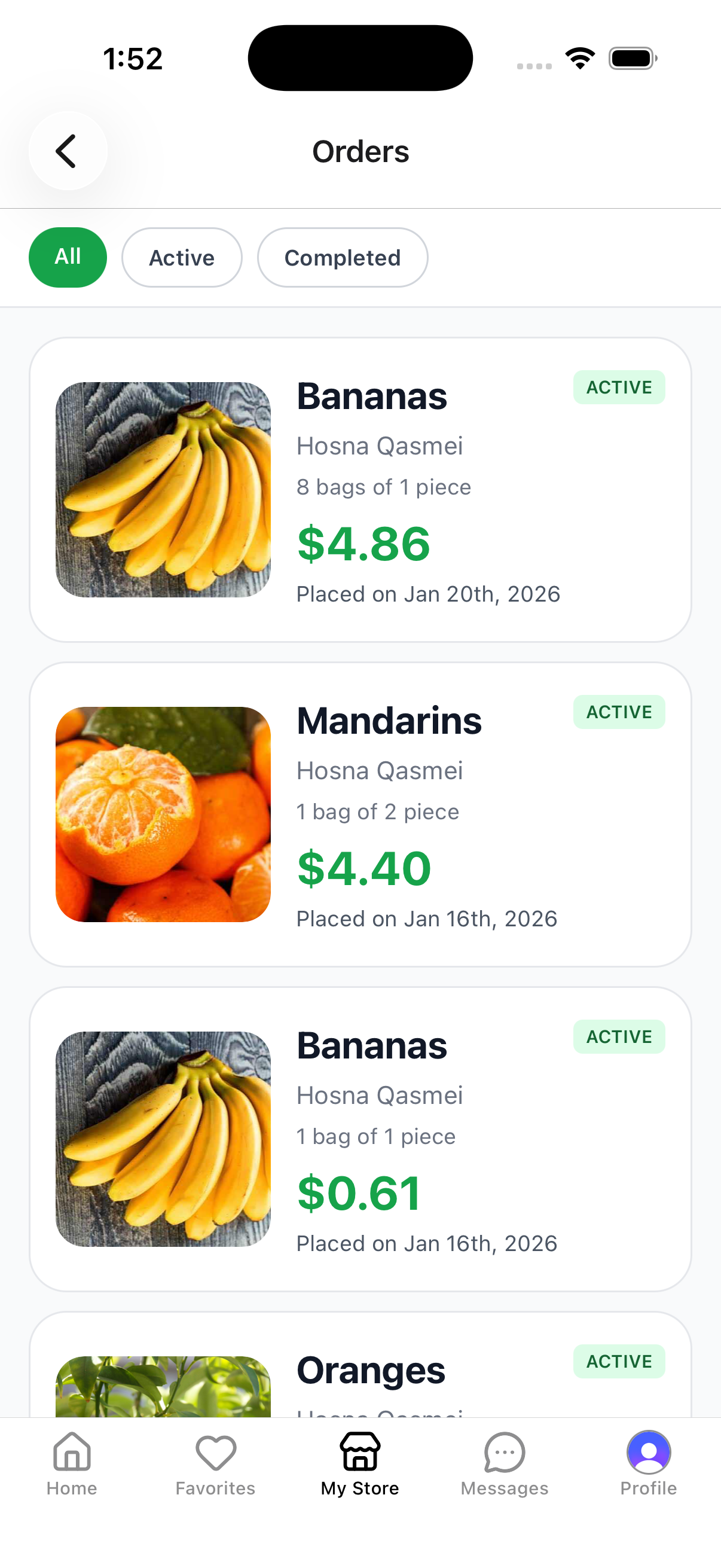
Task: Tap the back chevron to leave Orders
Action: coord(67,150)
